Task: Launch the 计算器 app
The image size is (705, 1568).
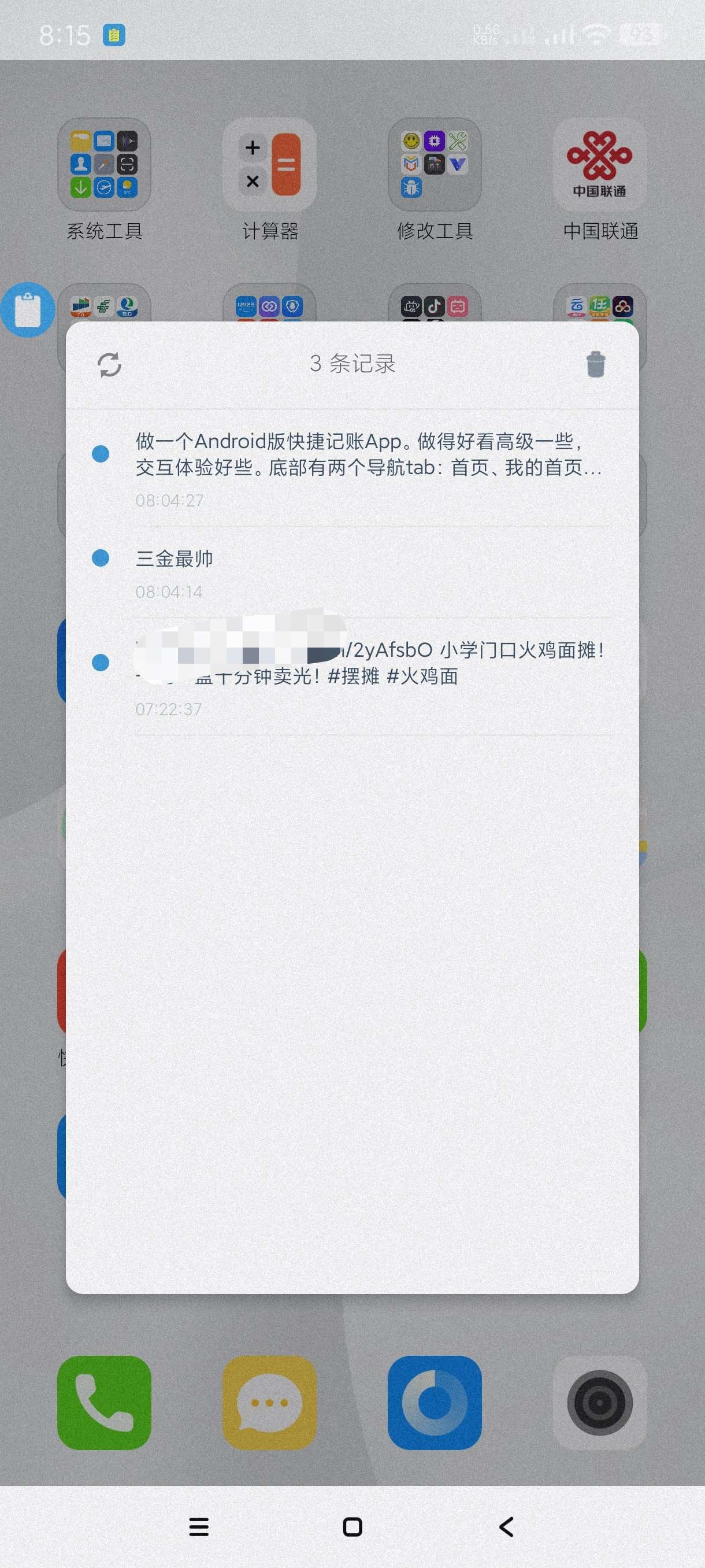Action: point(269,165)
